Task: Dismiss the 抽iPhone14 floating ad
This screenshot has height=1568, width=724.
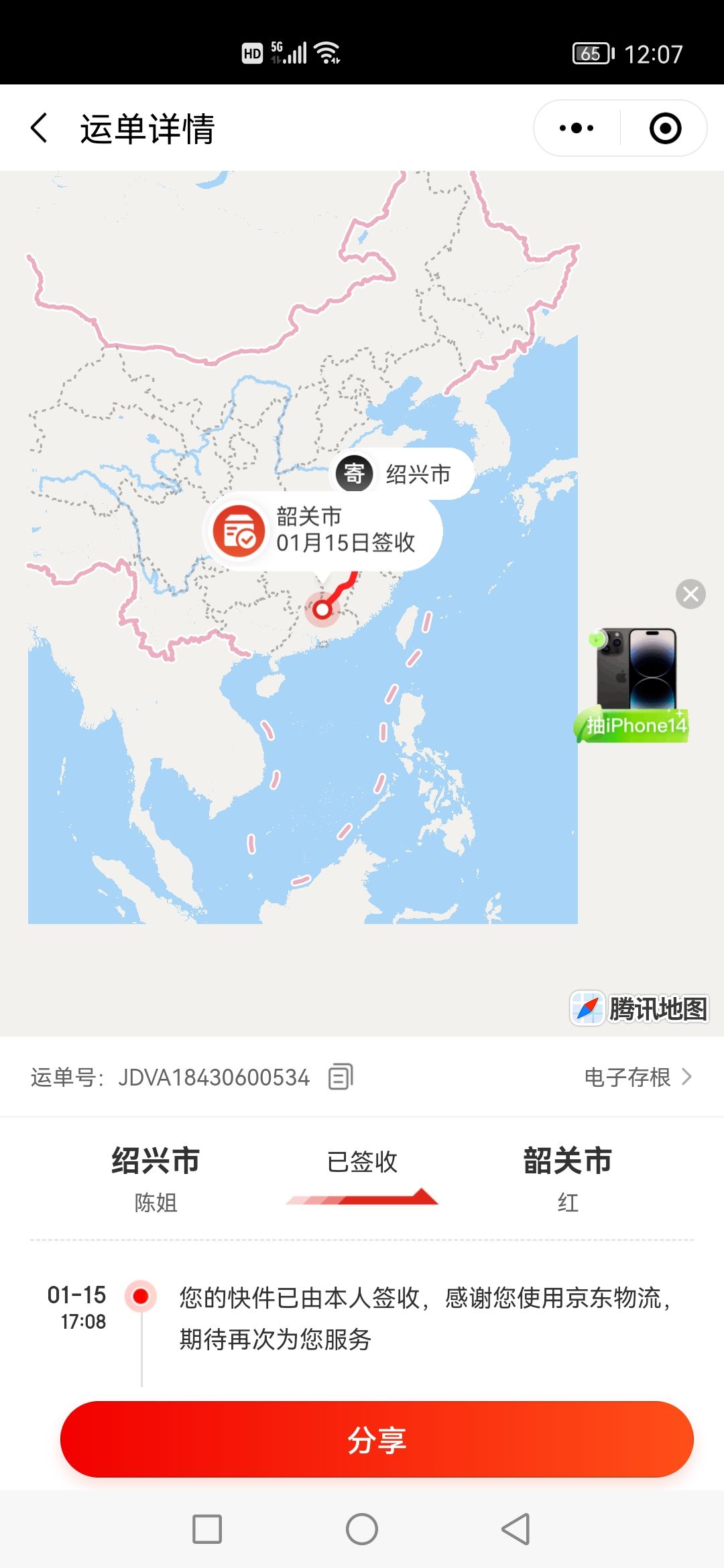Action: (x=690, y=594)
